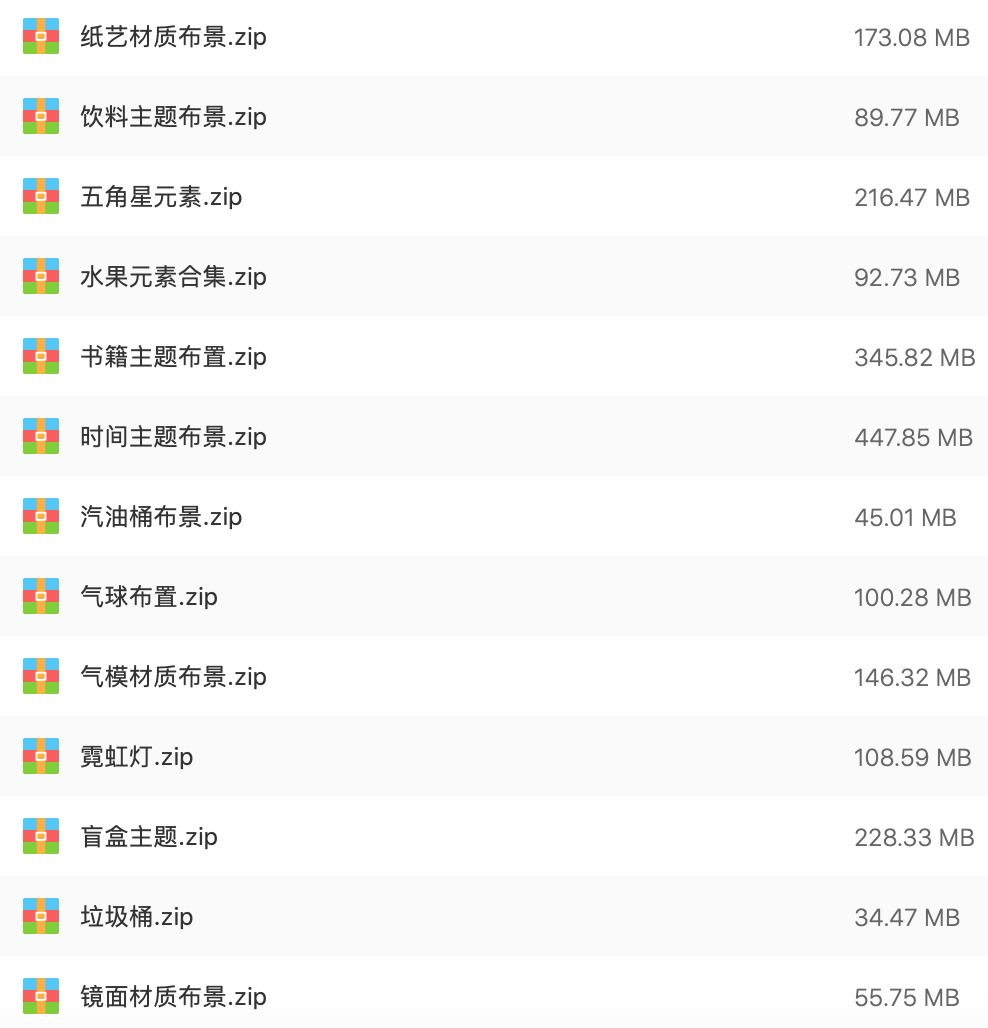Open 五角星元素.zip archive
This screenshot has width=988, height=1028.
[494, 197]
